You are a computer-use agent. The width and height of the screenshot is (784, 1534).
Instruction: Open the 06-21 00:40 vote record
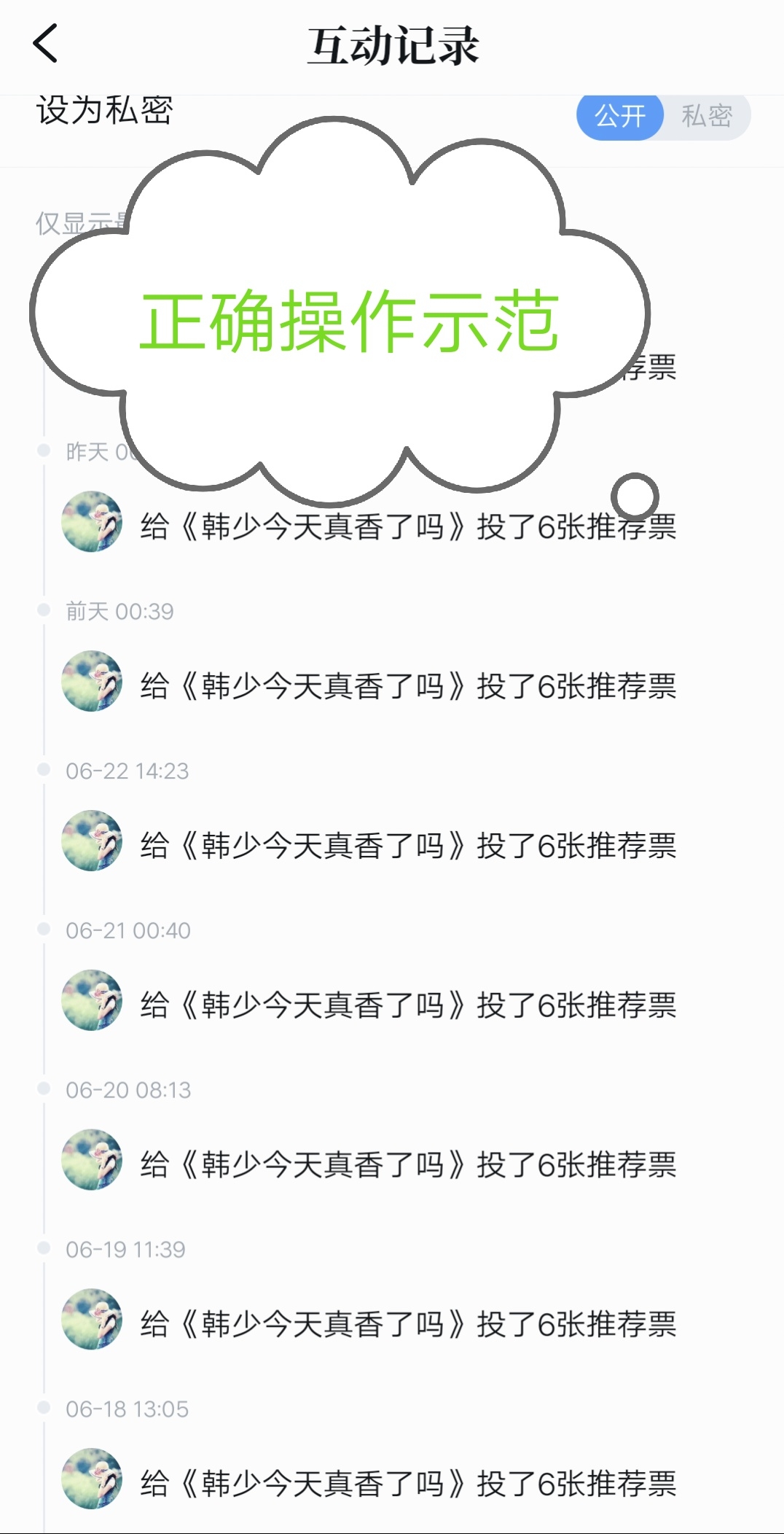(x=408, y=1005)
